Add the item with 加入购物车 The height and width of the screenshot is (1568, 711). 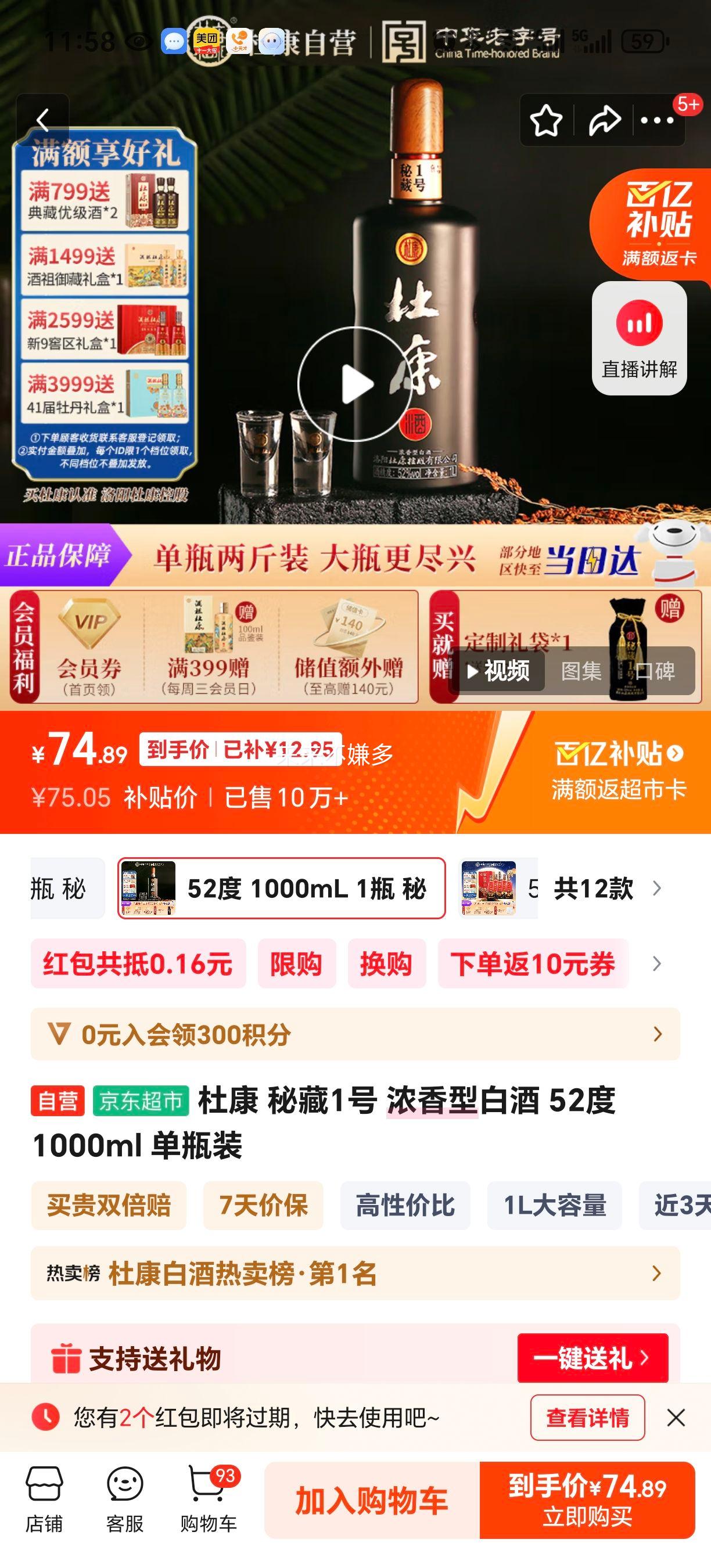pos(371,1501)
